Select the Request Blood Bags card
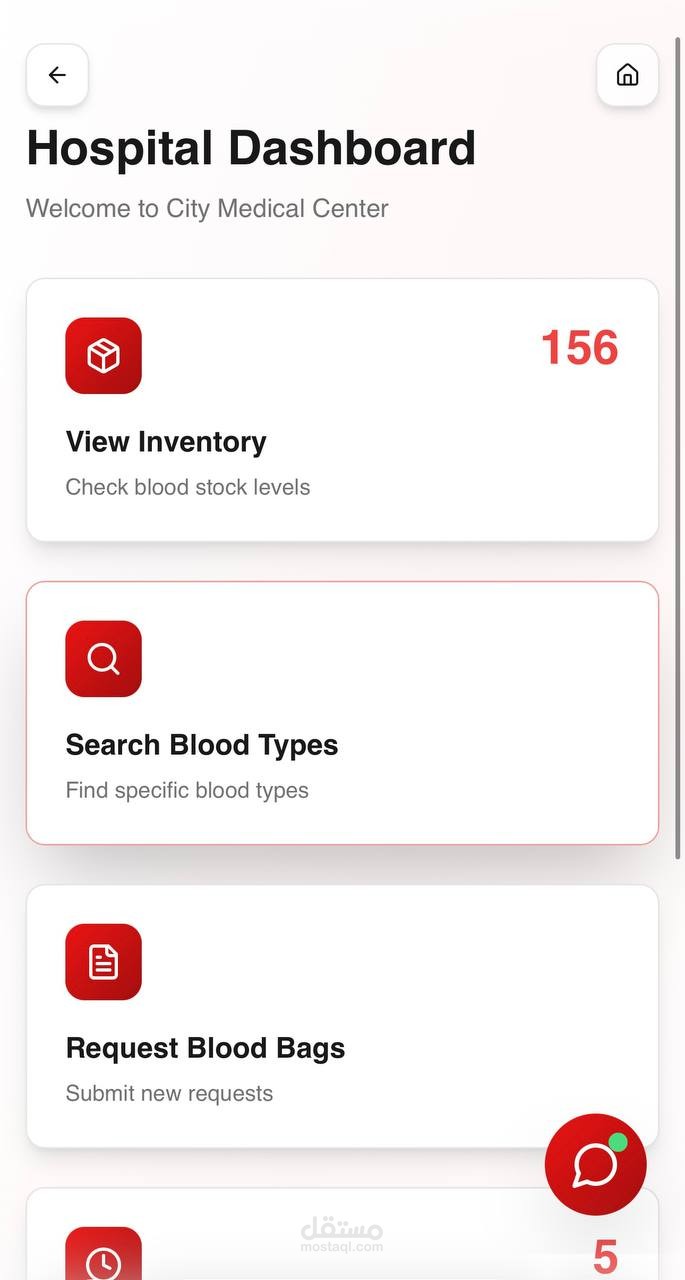 pos(300,1016)
